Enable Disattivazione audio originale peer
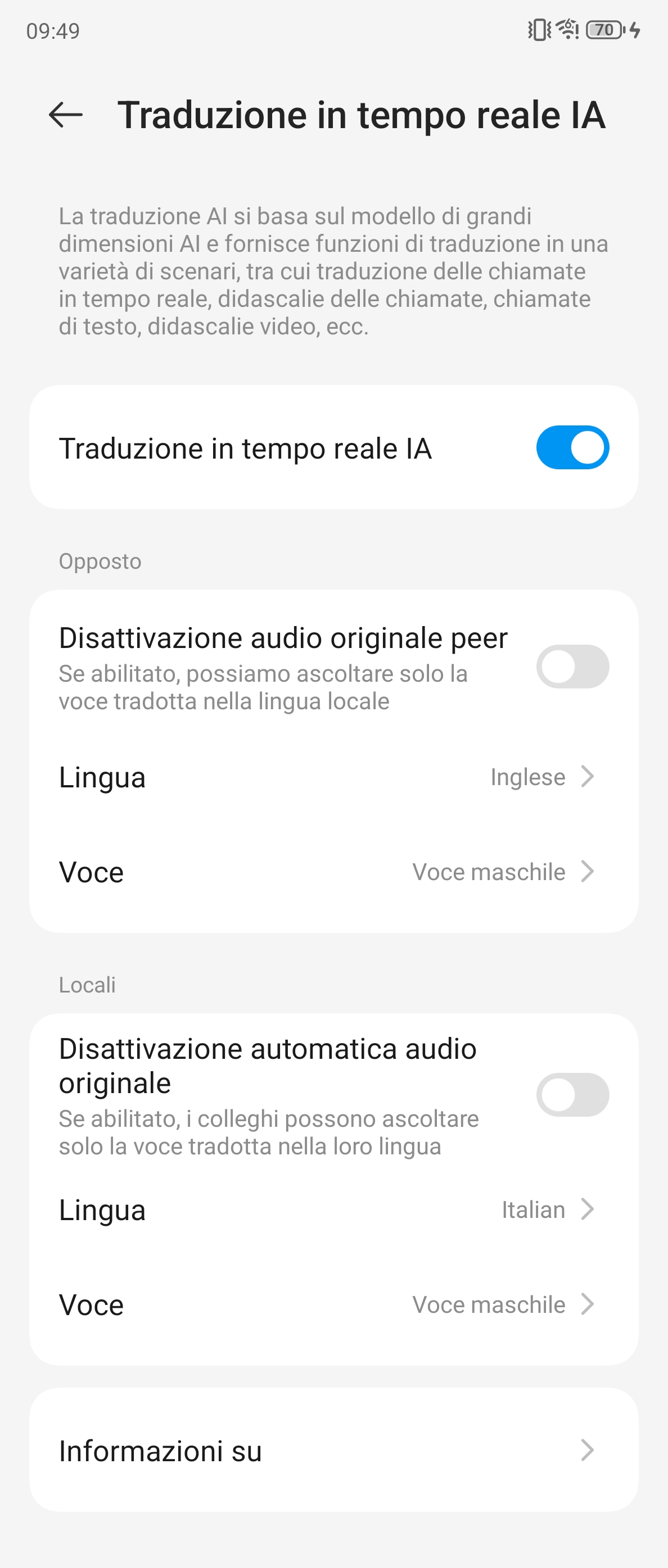The image size is (668, 1568). pyautogui.click(x=572, y=667)
